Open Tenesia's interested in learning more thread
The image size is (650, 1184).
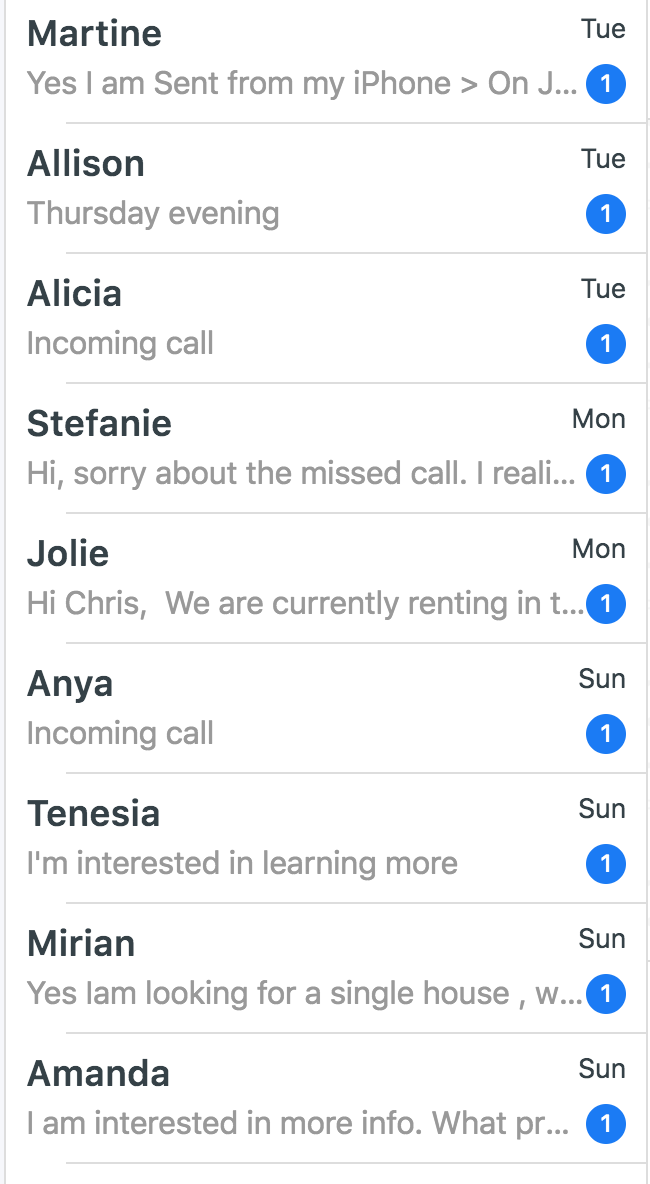[x=300, y=839]
